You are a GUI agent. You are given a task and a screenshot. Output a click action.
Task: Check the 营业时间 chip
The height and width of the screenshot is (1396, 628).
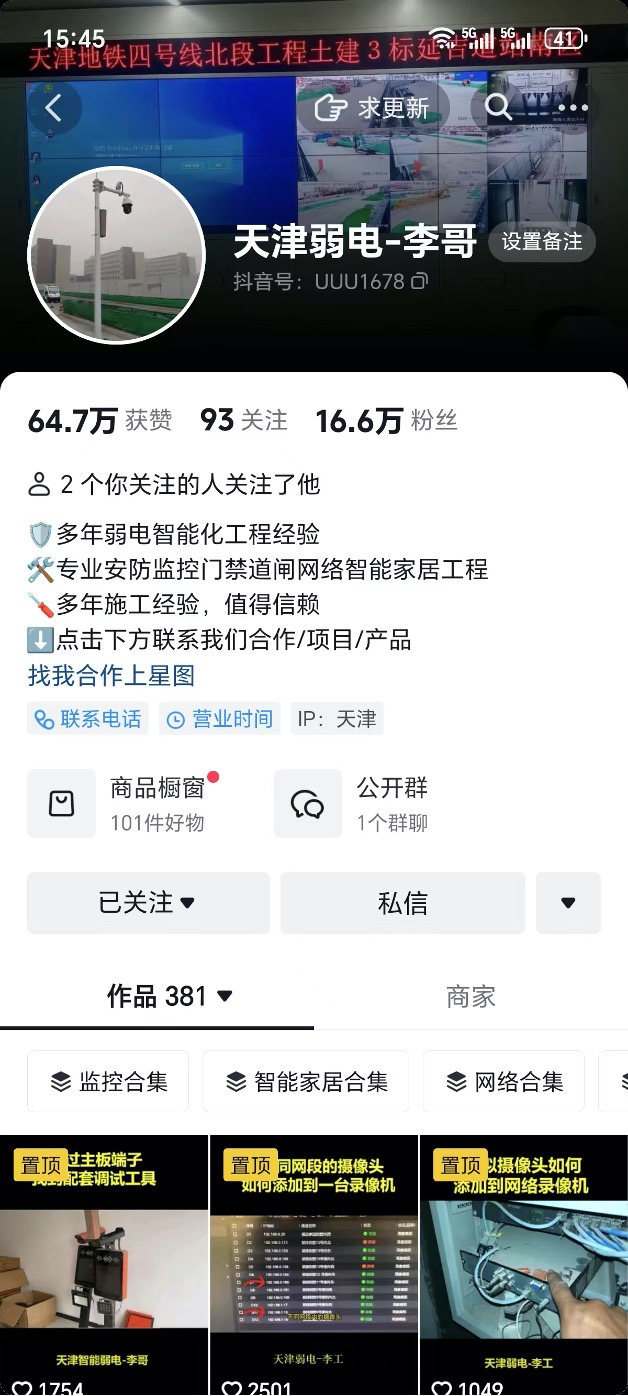220,719
